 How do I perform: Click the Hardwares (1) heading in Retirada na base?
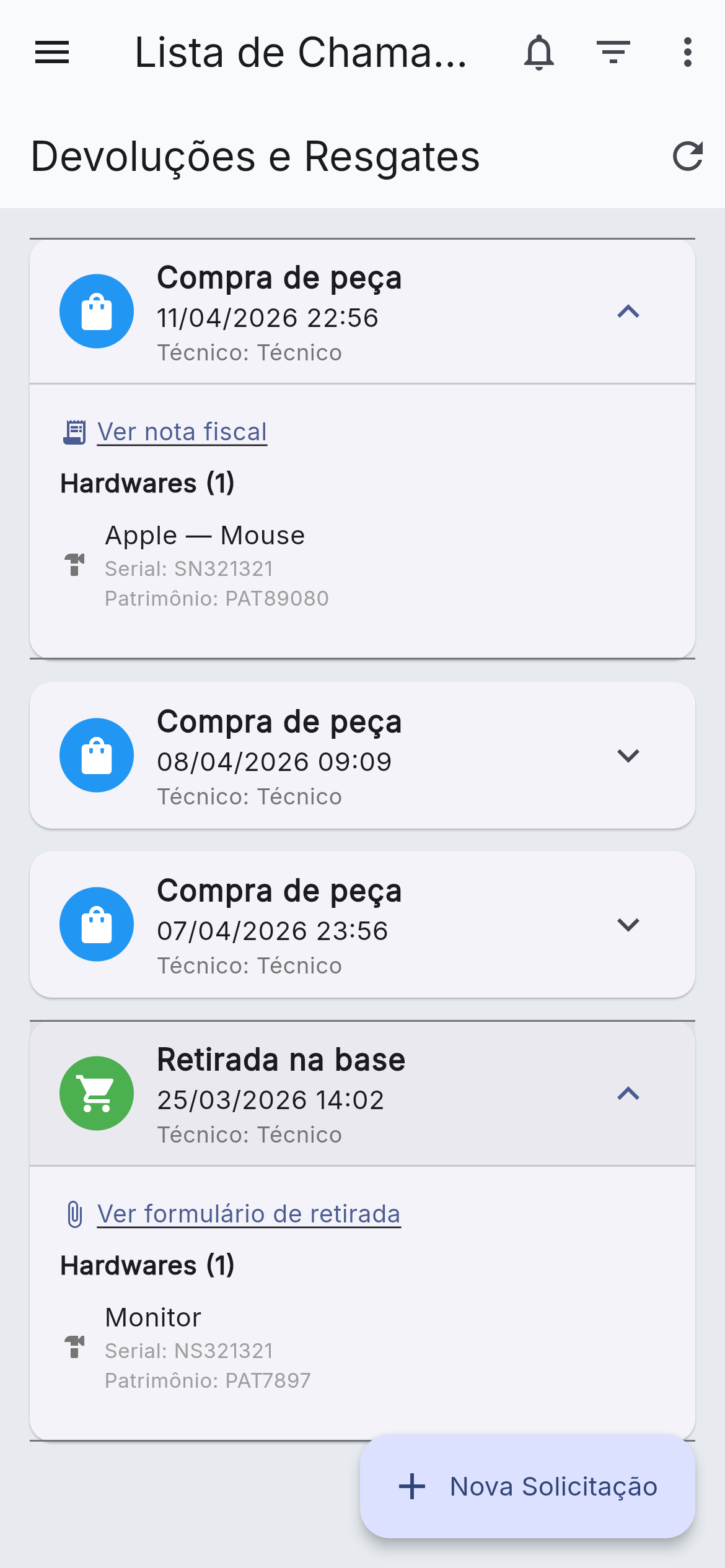pyautogui.click(x=147, y=1265)
